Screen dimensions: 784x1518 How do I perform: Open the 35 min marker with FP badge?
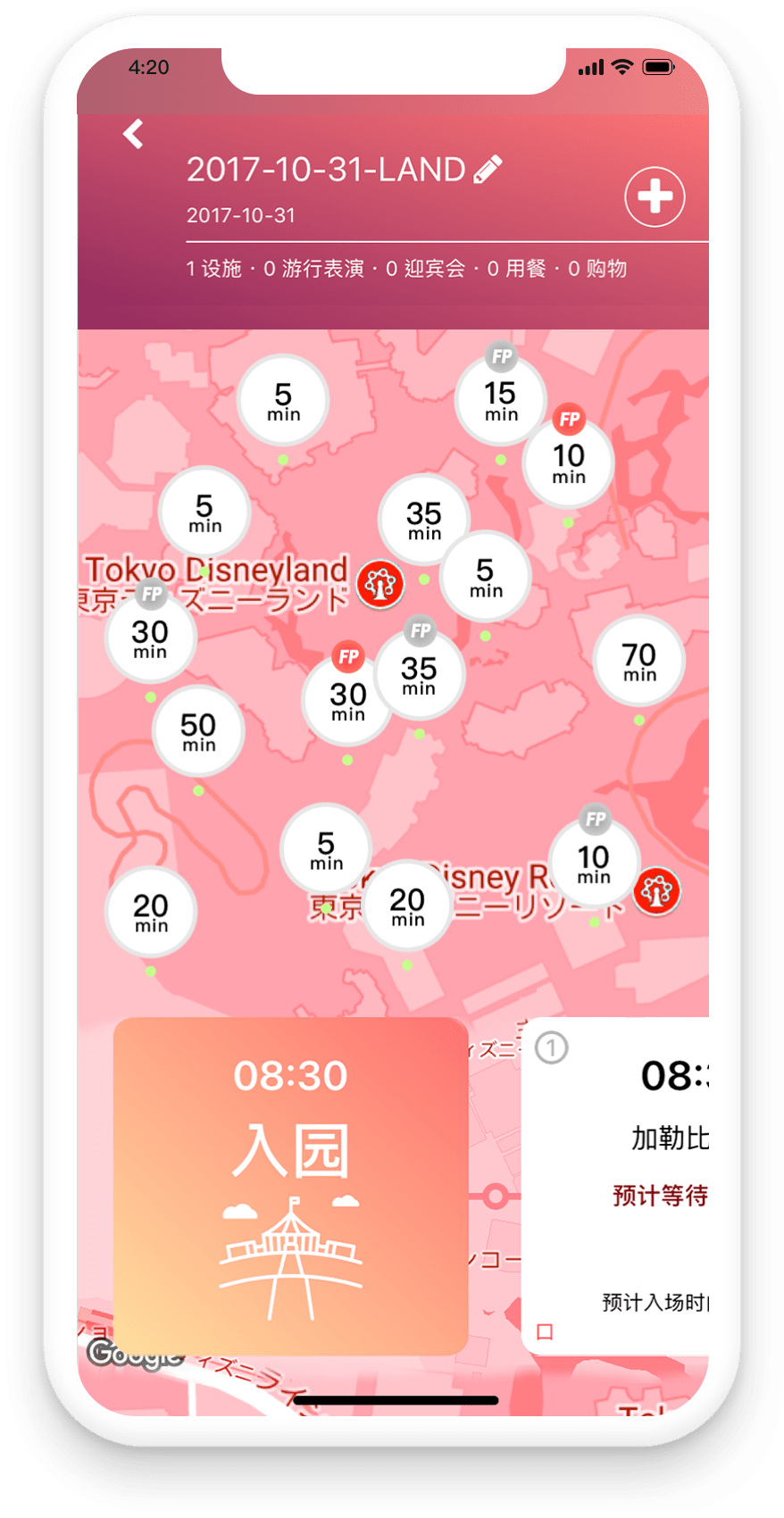[x=419, y=675]
